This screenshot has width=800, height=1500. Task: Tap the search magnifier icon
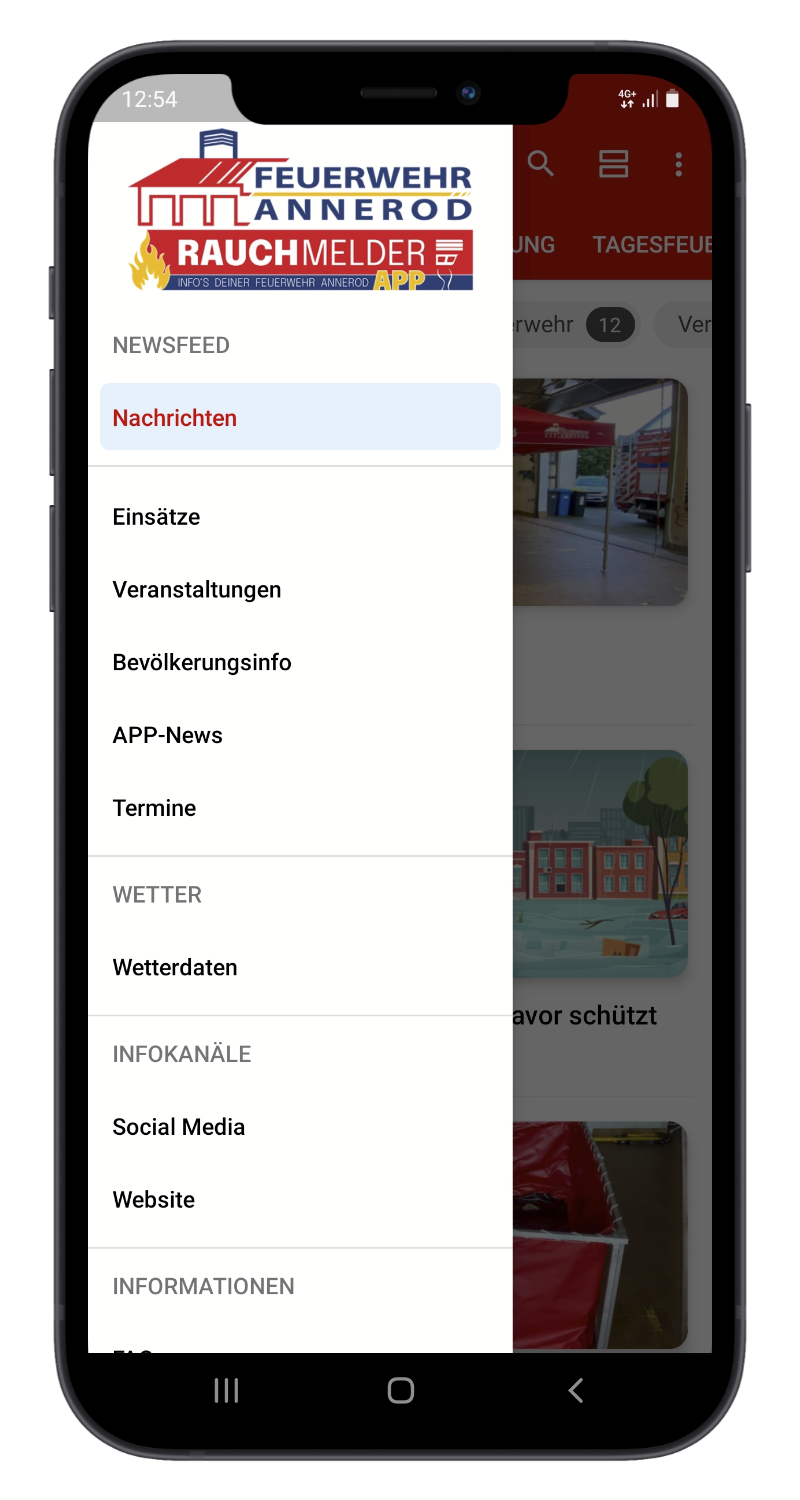[540, 164]
